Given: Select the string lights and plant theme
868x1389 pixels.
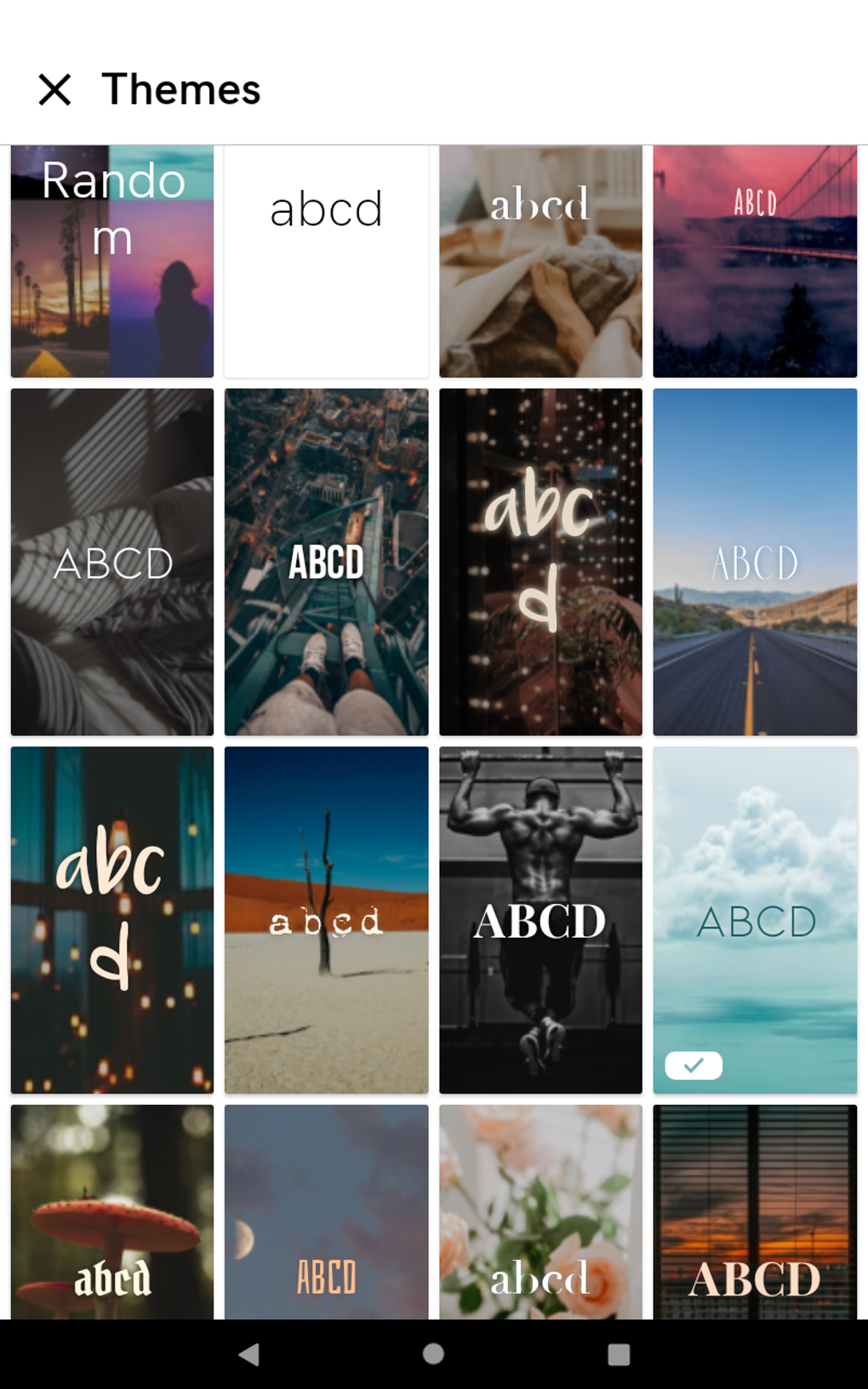Looking at the screenshot, I should click(x=540, y=562).
